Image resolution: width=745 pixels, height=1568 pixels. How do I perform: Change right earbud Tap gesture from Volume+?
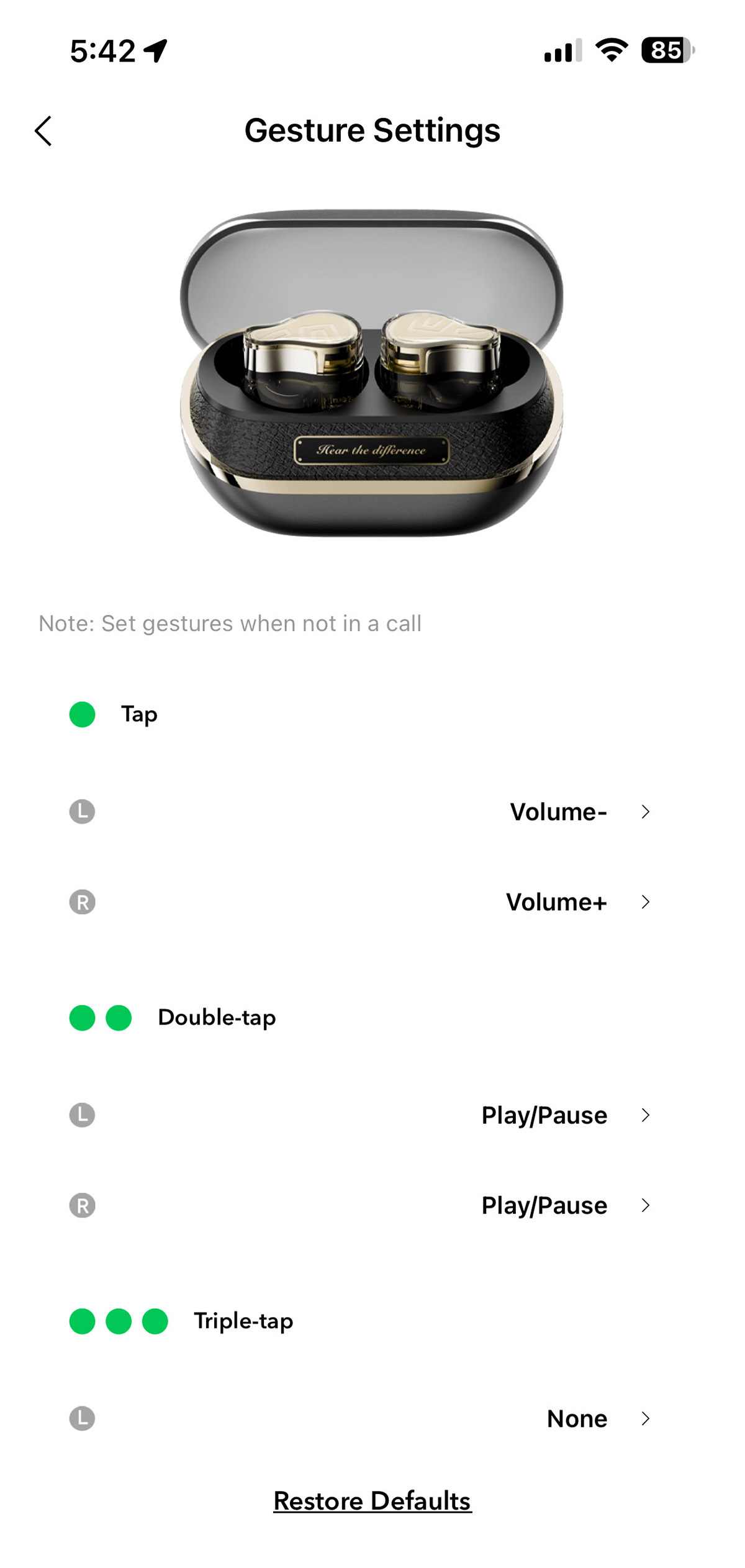[372, 902]
